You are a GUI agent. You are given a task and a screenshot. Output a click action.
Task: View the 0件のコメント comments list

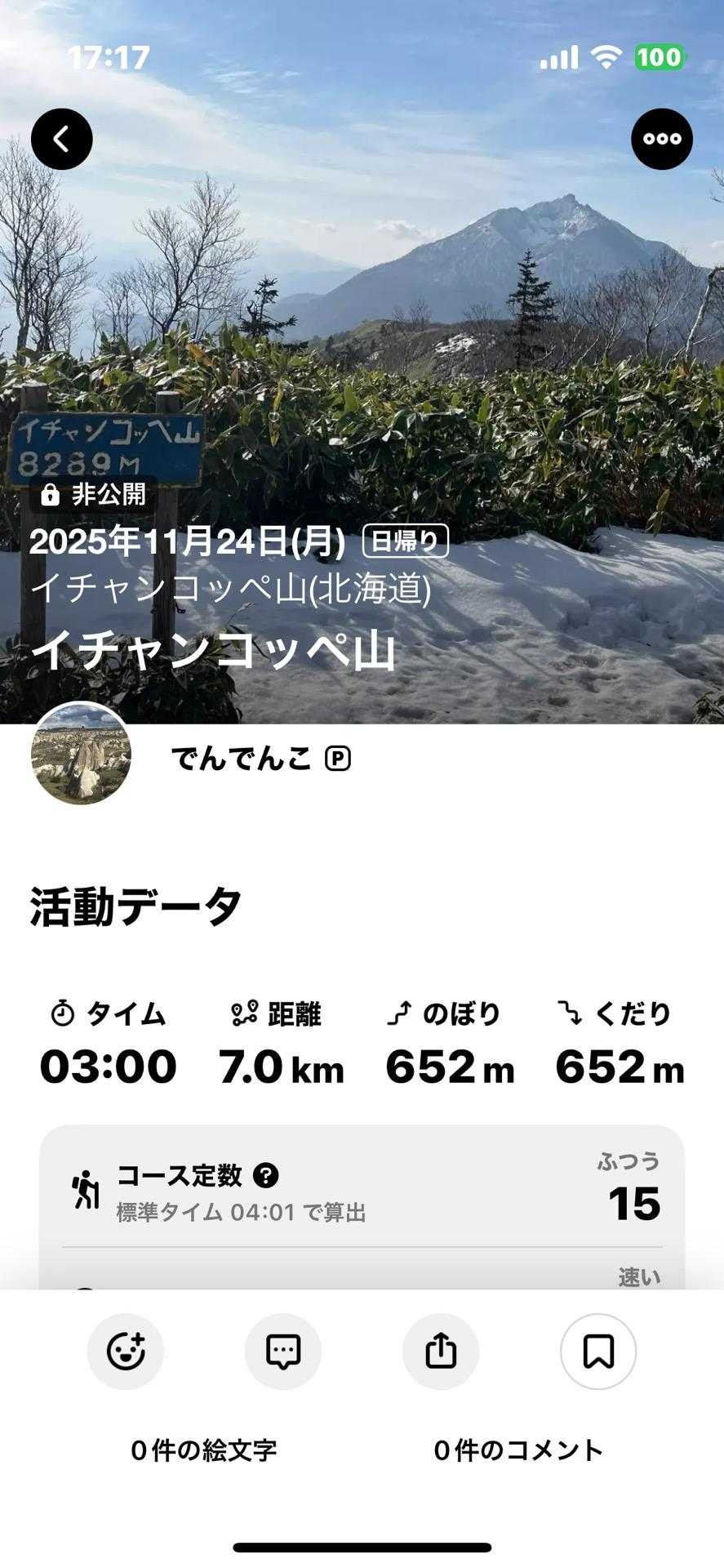[x=518, y=1450]
